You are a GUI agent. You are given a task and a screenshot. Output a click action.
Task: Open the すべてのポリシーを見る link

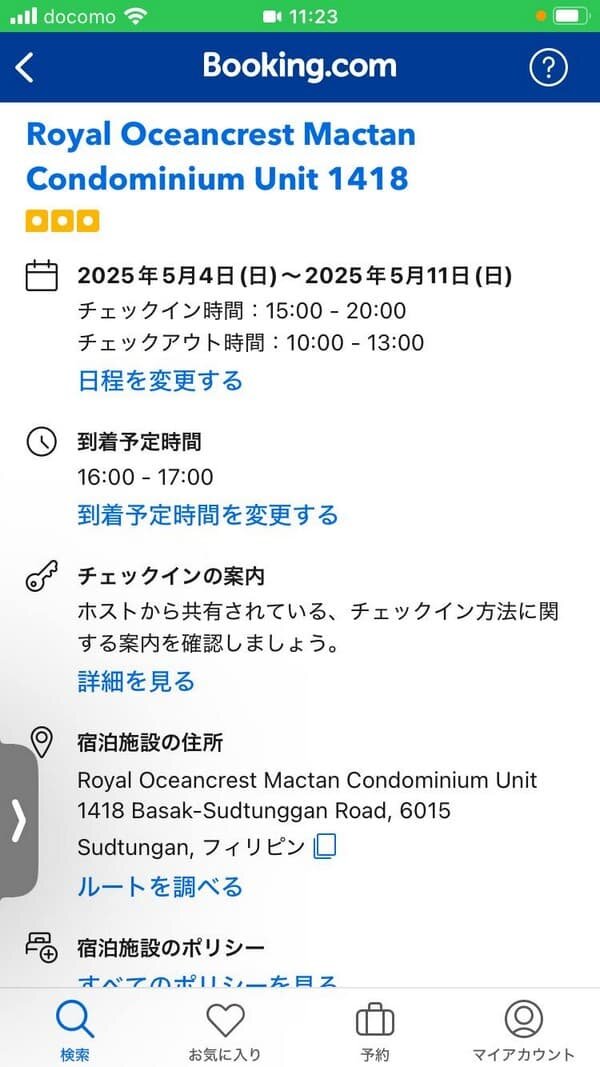click(x=207, y=981)
